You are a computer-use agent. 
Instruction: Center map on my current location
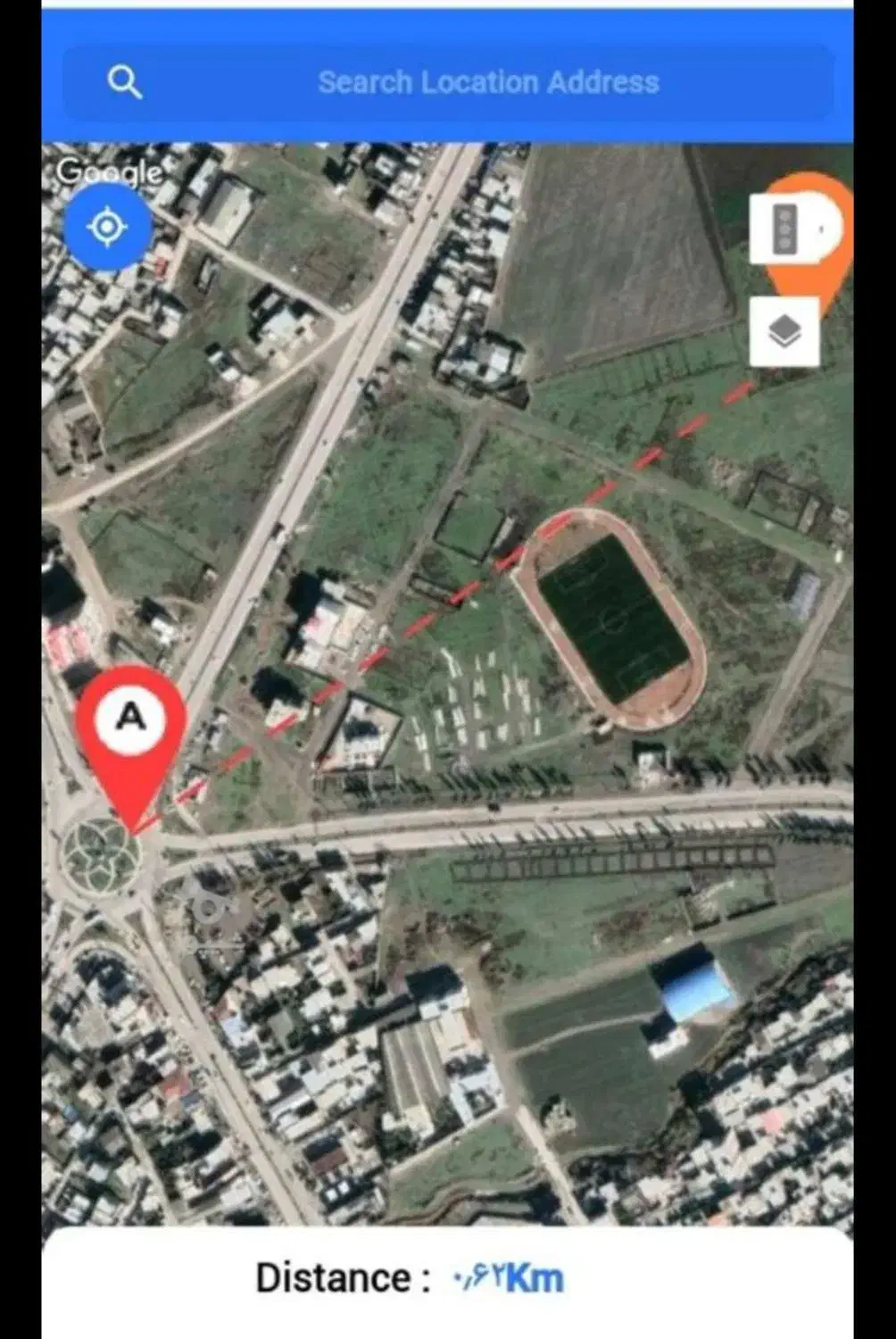click(x=107, y=227)
